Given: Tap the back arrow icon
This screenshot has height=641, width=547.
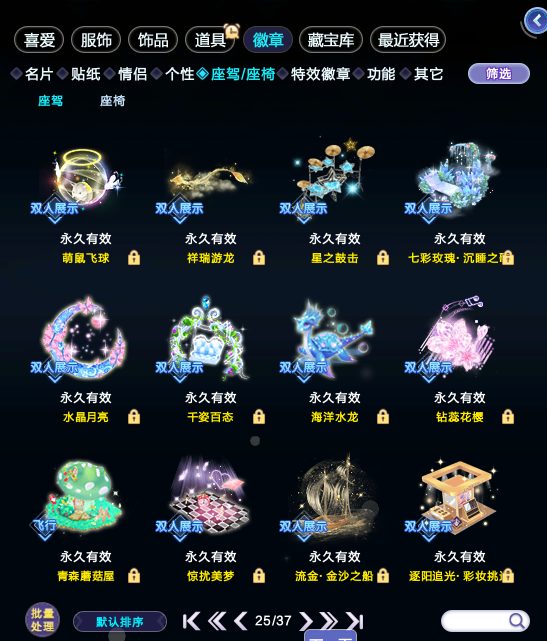Looking at the screenshot, I should (x=536, y=20).
